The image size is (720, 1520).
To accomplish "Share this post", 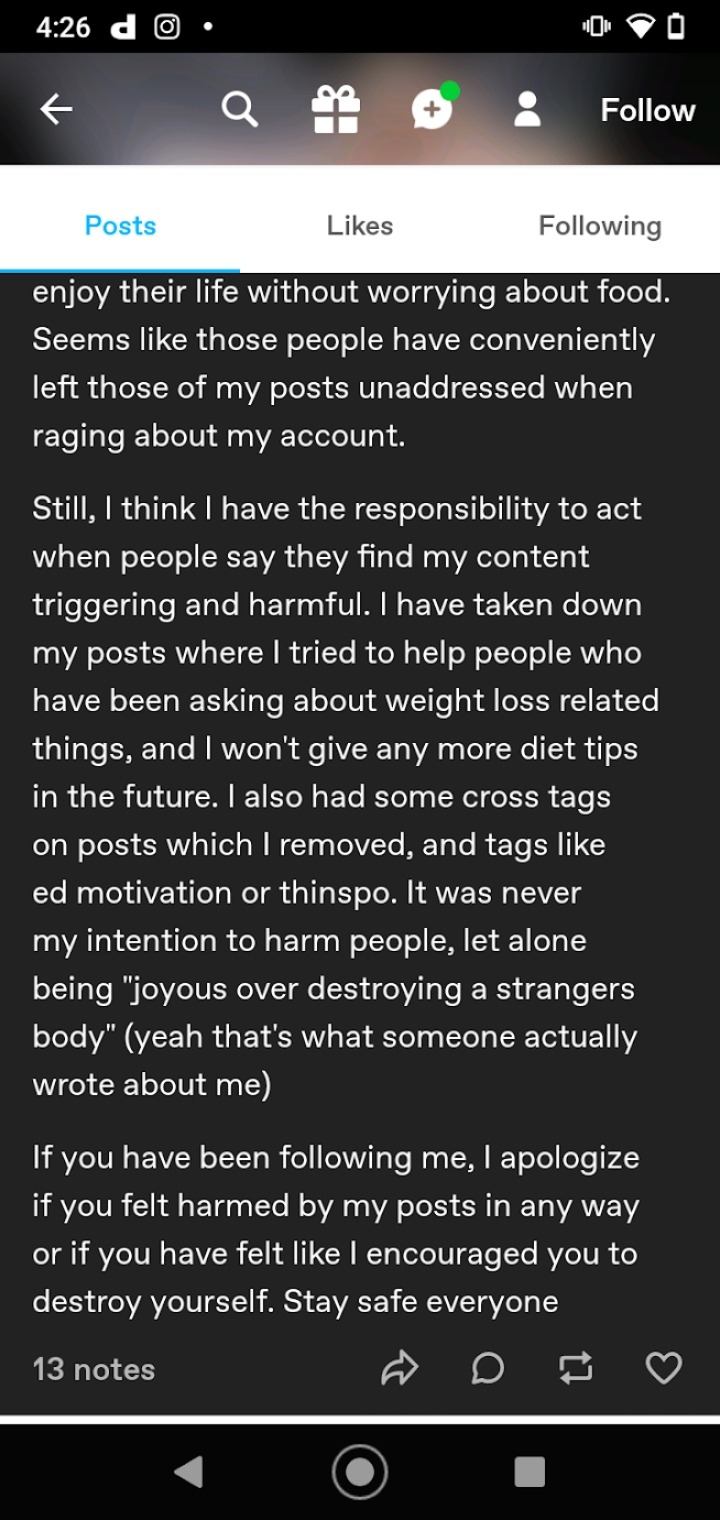I will 398,1369.
